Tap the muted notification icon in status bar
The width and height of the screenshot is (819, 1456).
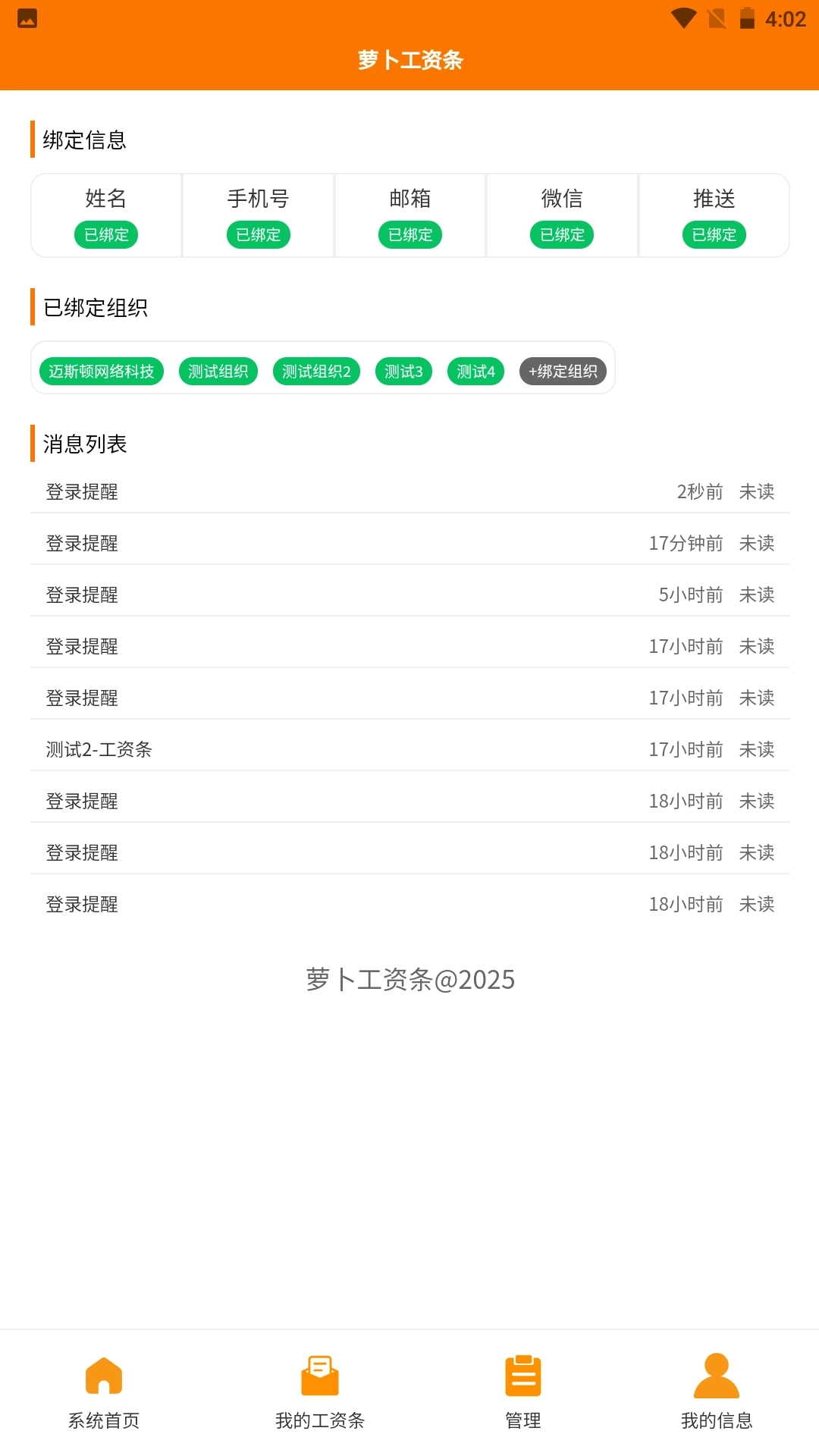click(716, 18)
